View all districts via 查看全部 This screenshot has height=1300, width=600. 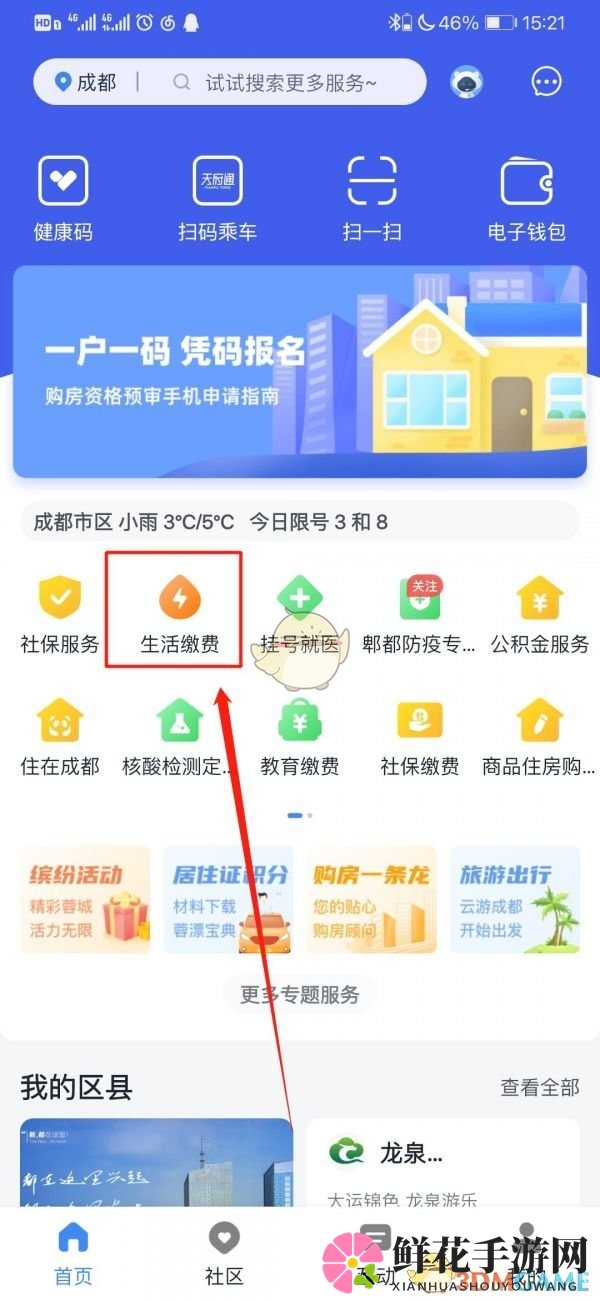point(539,1087)
